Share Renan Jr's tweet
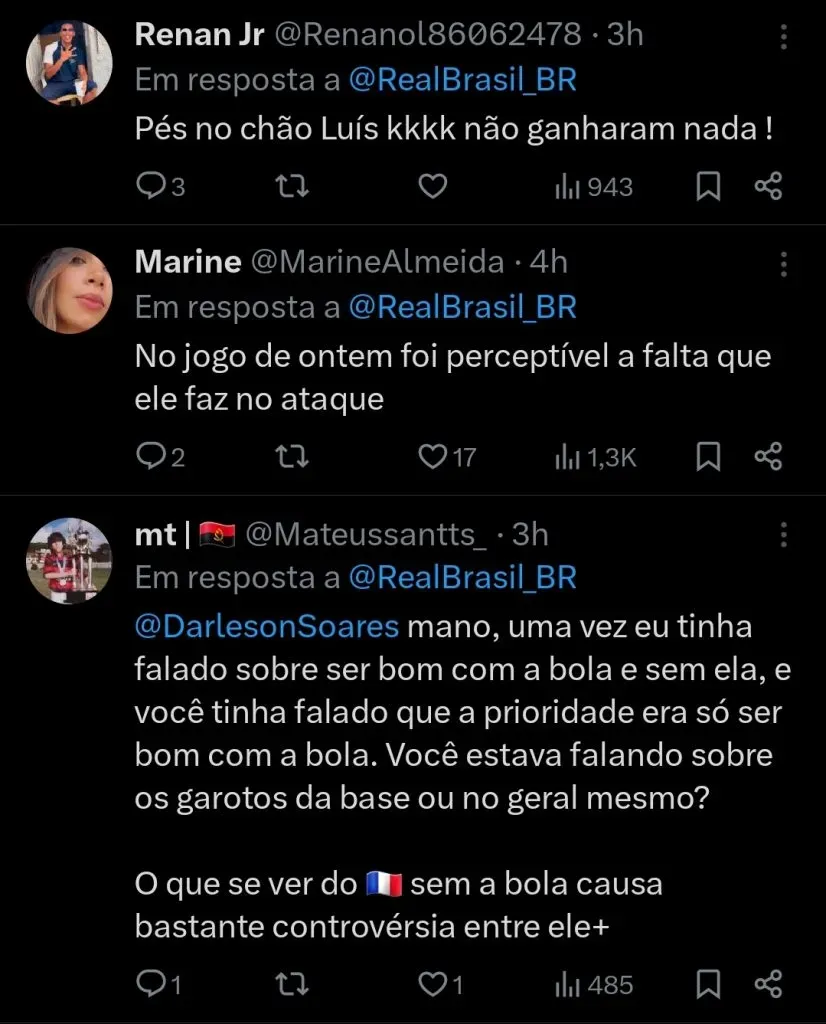This screenshot has width=826, height=1024. [x=768, y=186]
